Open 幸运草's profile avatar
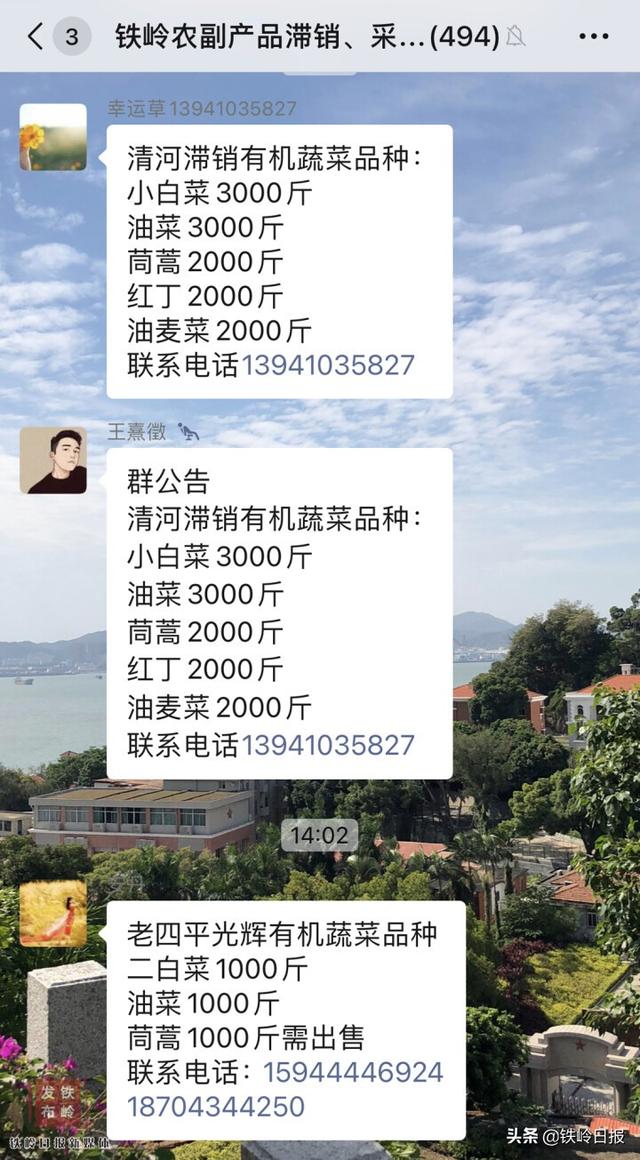Screen dimensions: 640x1160 53,137
